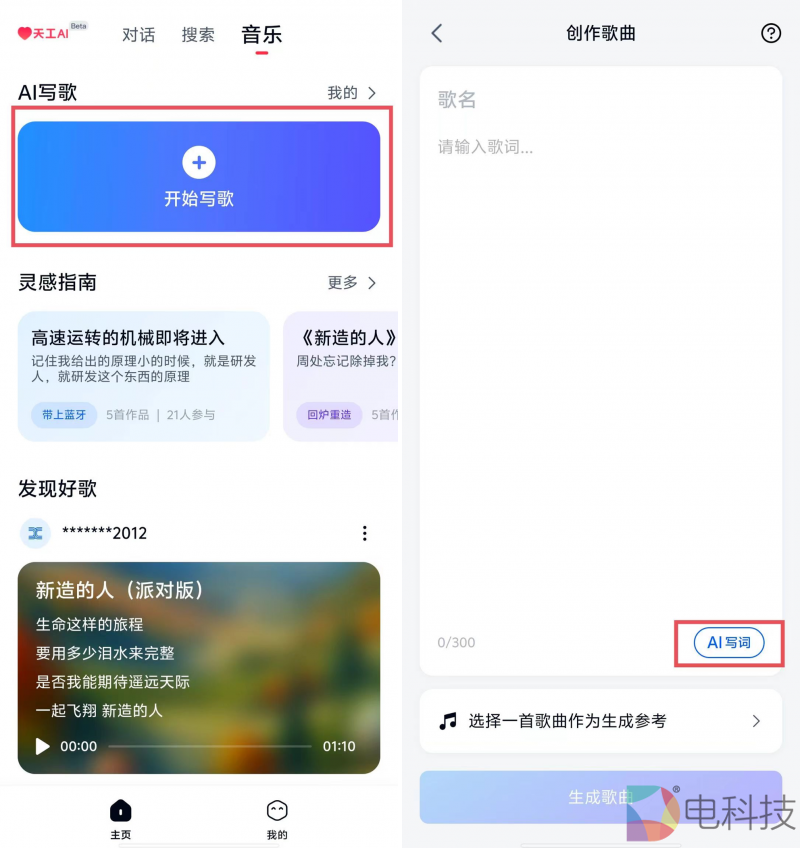The width and height of the screenshot is (800, 848).
Task: Play the song 新造的人（派对版）
Action: tap(42, 746)
